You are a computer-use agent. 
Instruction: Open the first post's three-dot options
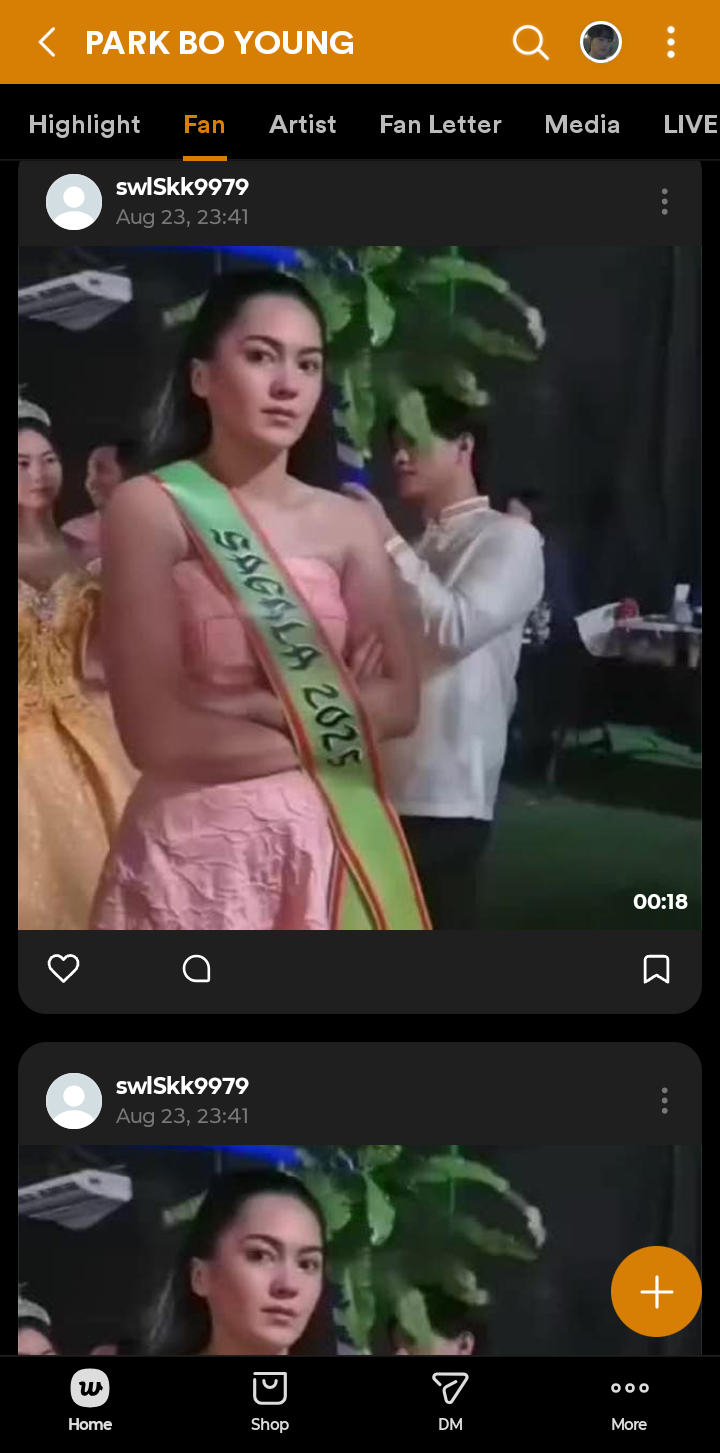coord(664,202)
